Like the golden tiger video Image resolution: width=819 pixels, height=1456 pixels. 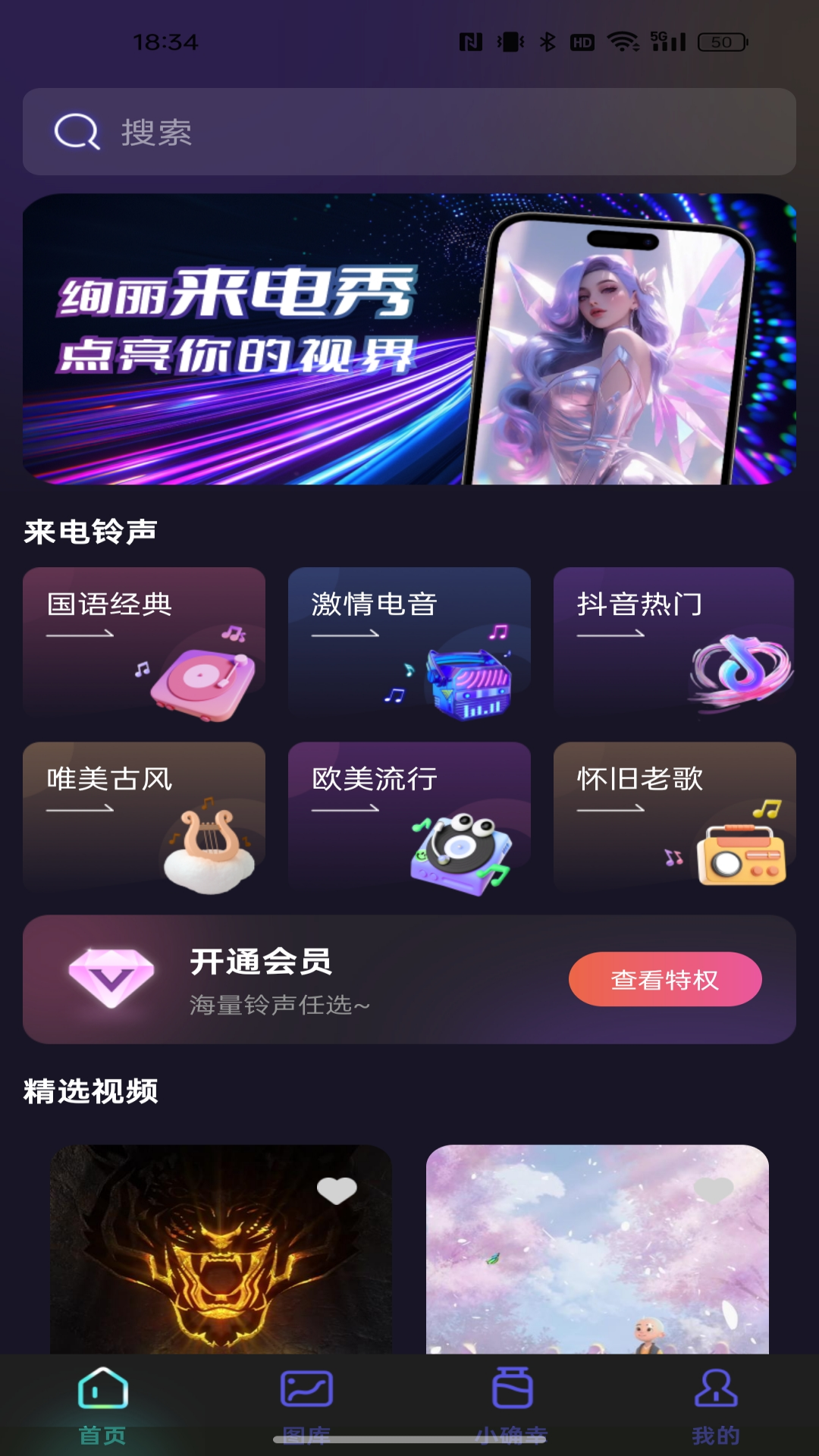pyautogui.click(x=337, y=1190)
